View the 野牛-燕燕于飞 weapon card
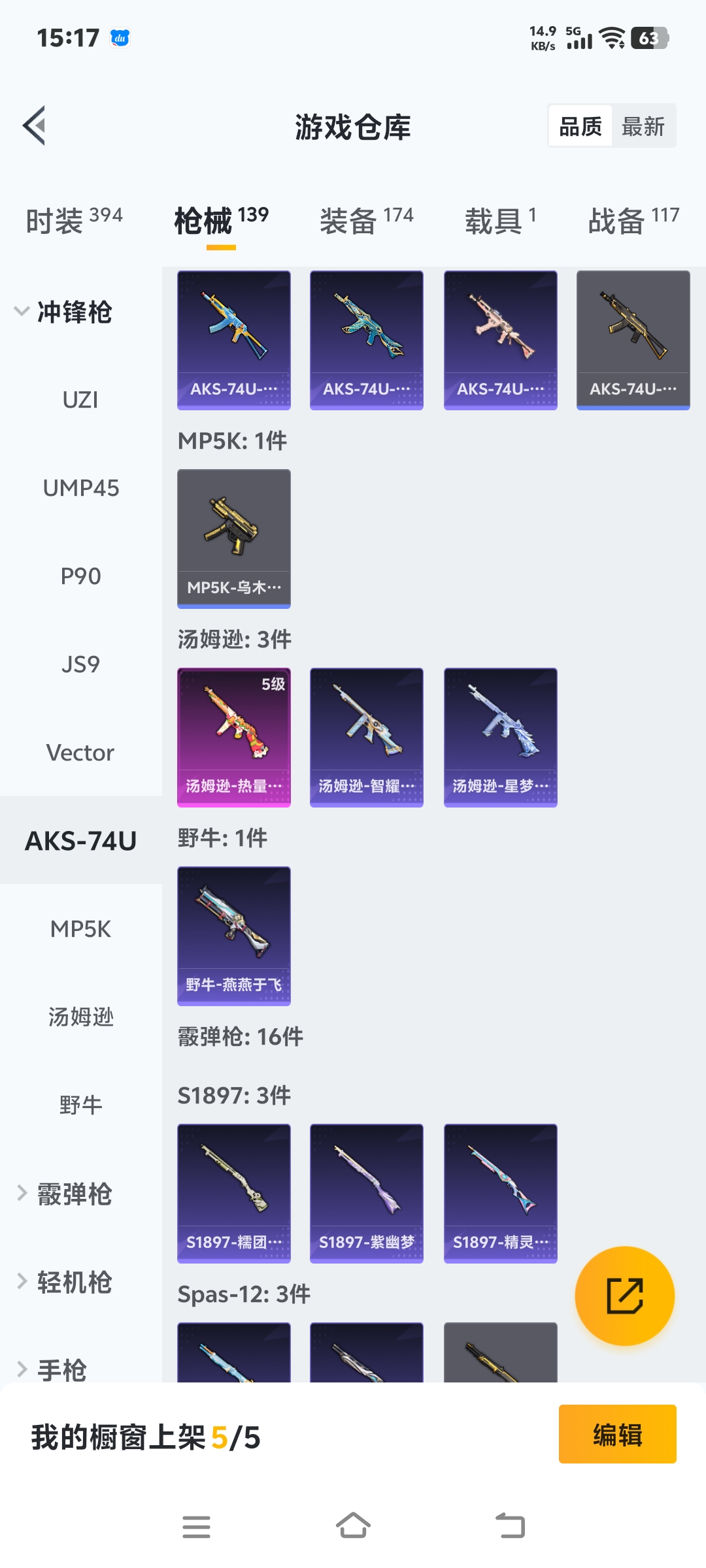 click(x=233, y=936)
